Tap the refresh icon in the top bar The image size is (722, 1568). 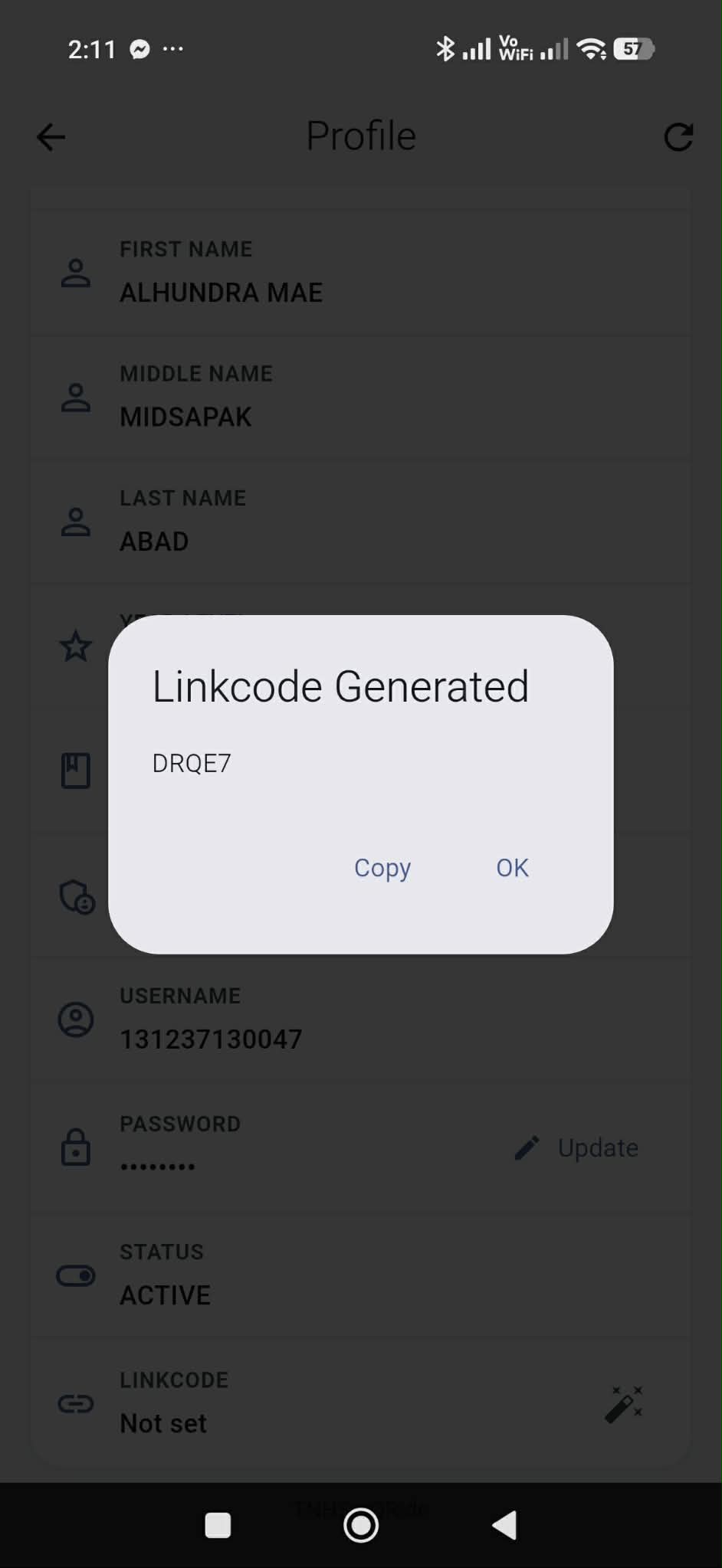(678, 137)
